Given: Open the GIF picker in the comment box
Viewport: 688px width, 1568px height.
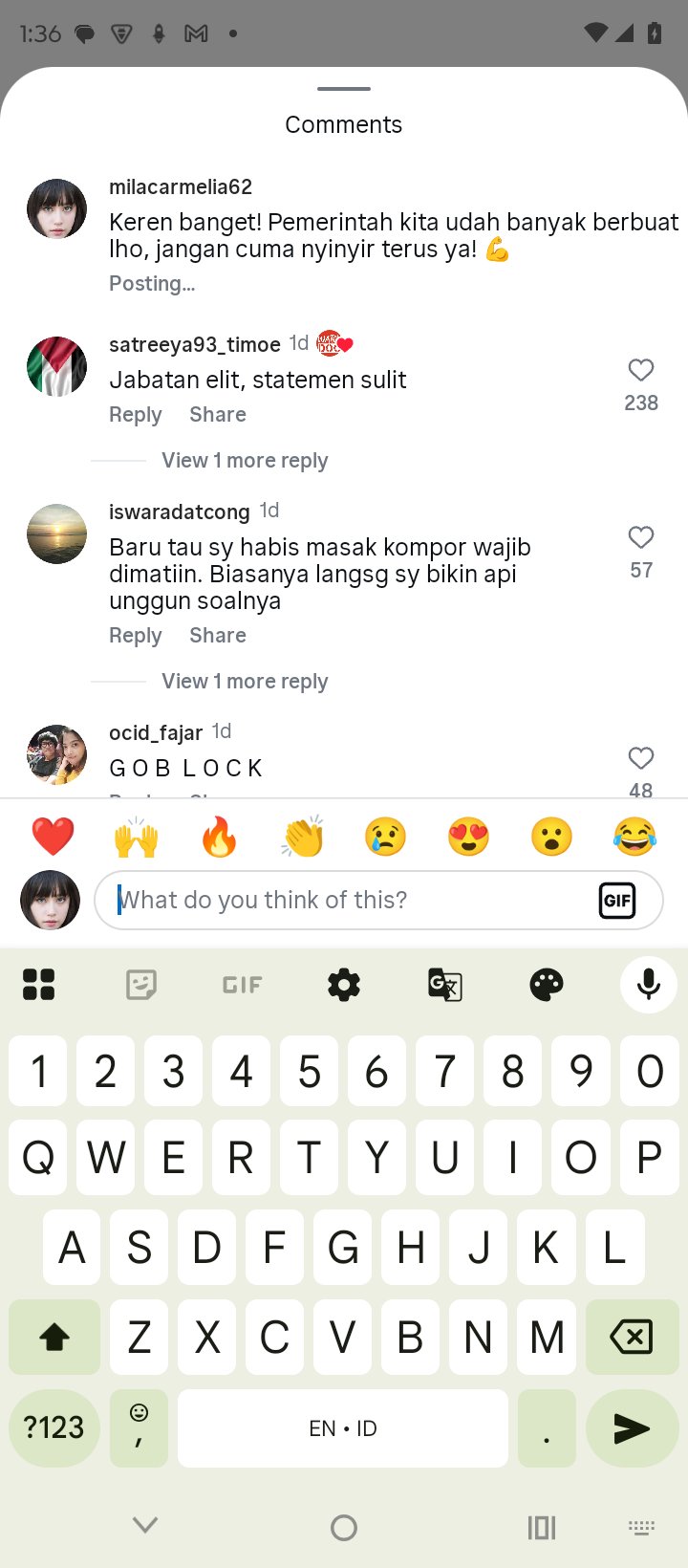Looking at the screenshot, I should point(617,900).
